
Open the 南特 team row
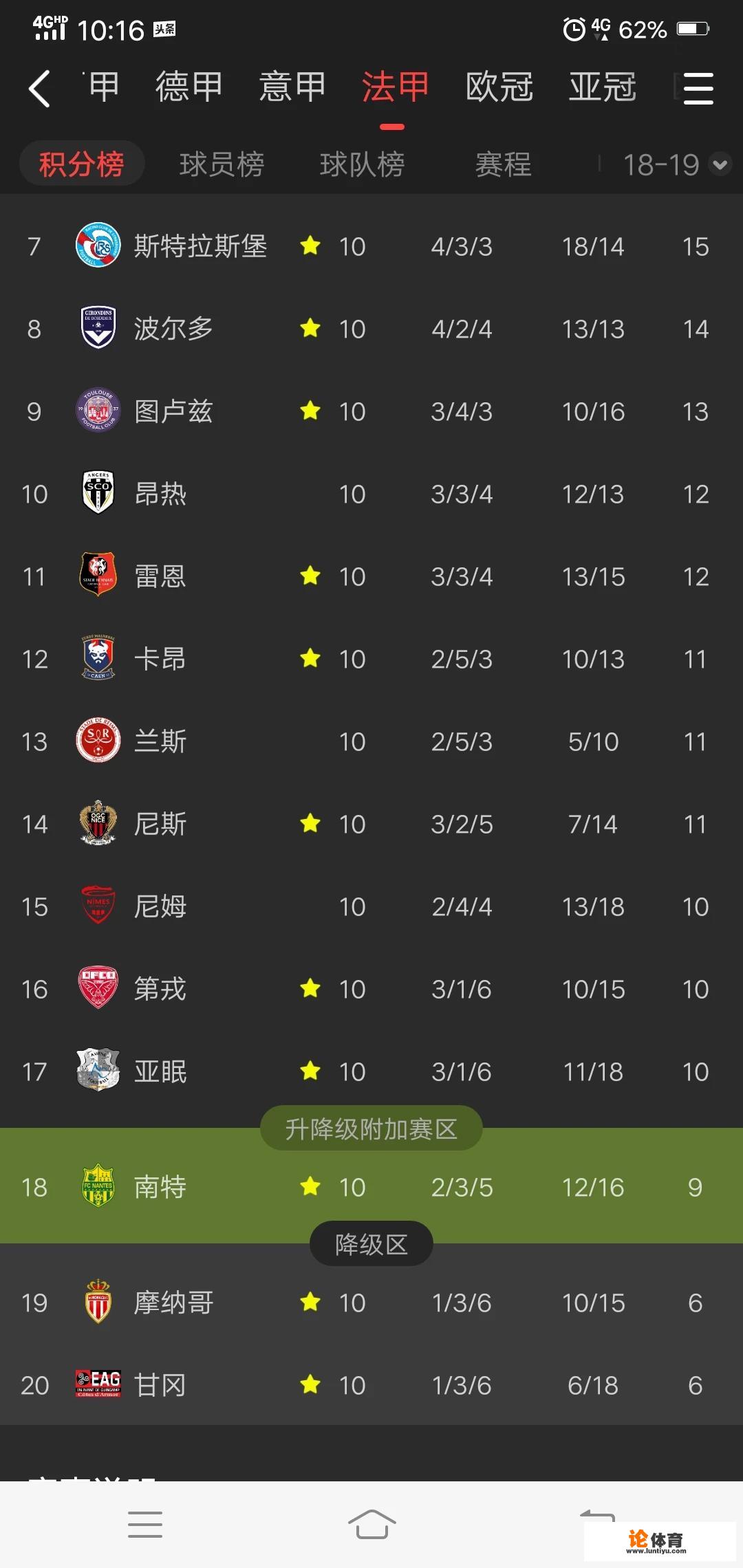tap(160, 1187)
